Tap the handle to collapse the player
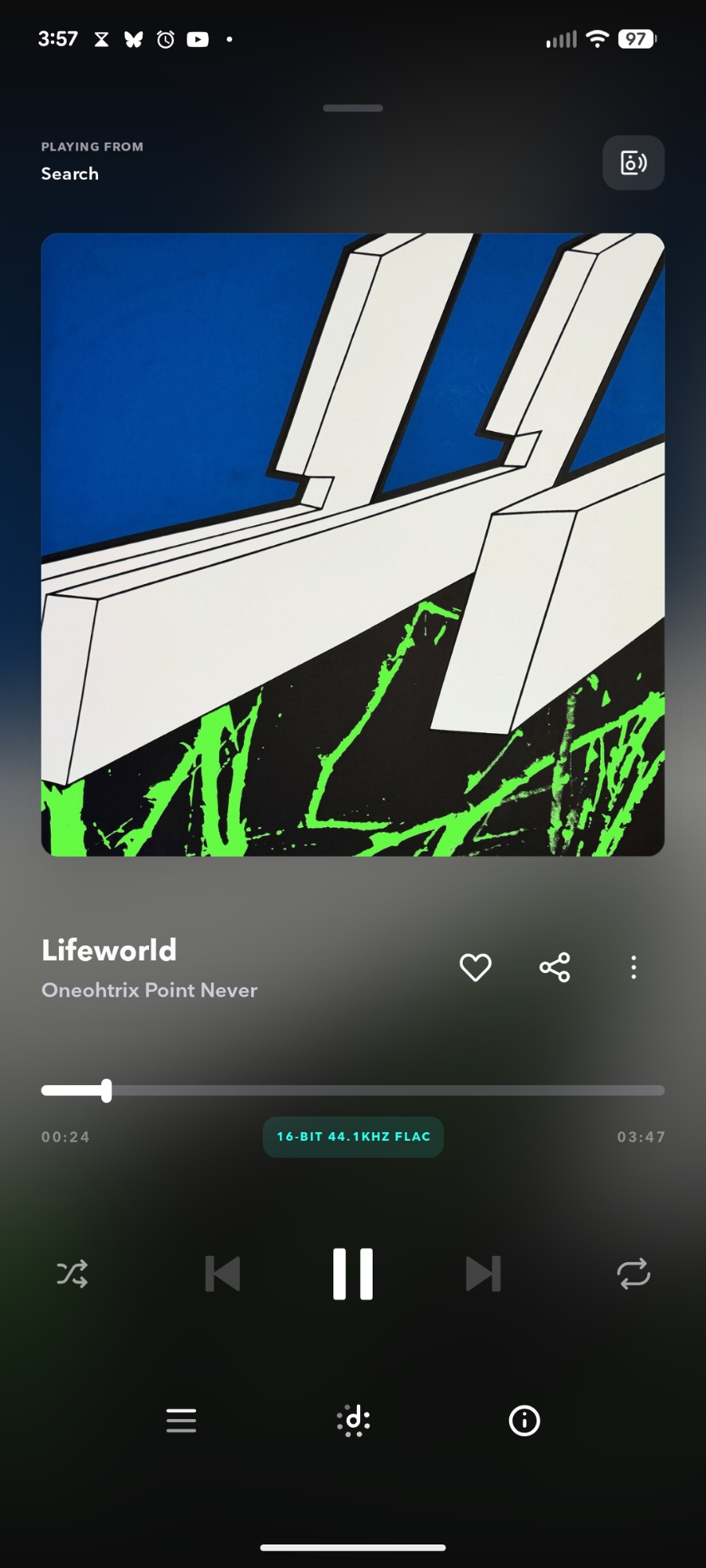This screenshot has height=1568, width=706. (353, 108)
